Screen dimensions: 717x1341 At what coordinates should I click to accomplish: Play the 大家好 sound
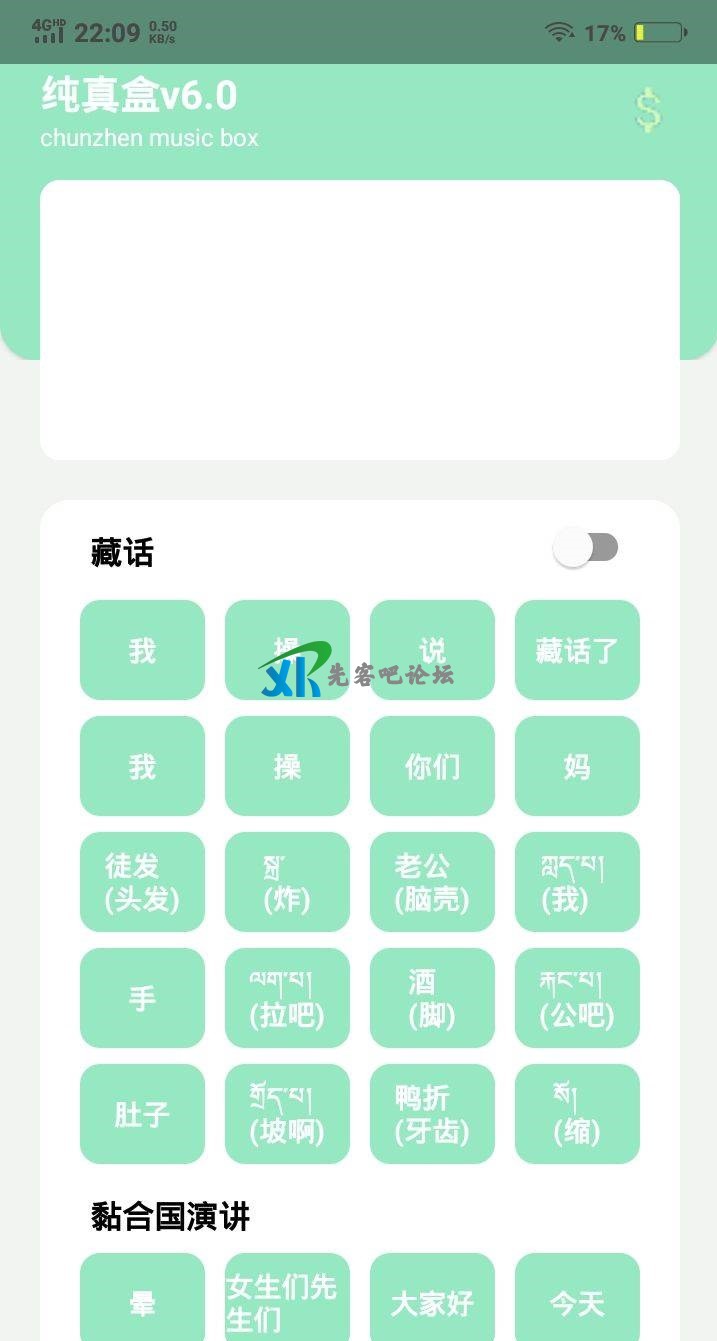tap(432, 1298)
